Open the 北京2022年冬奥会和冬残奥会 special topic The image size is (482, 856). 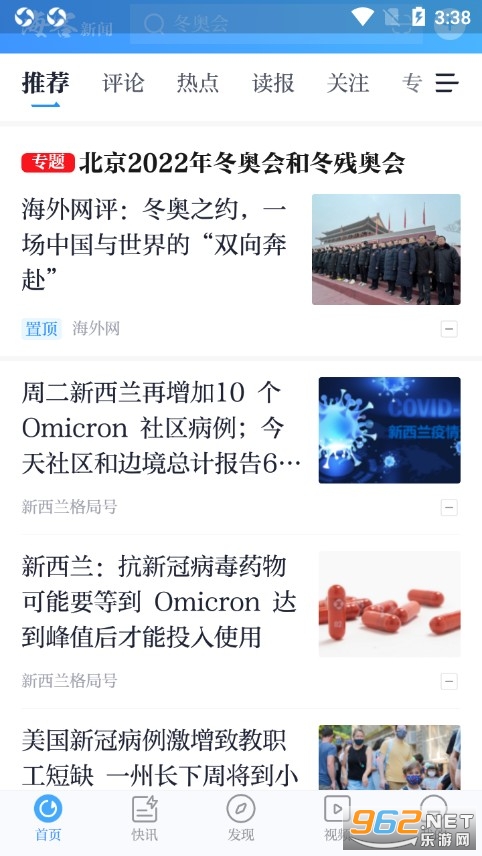213,163
